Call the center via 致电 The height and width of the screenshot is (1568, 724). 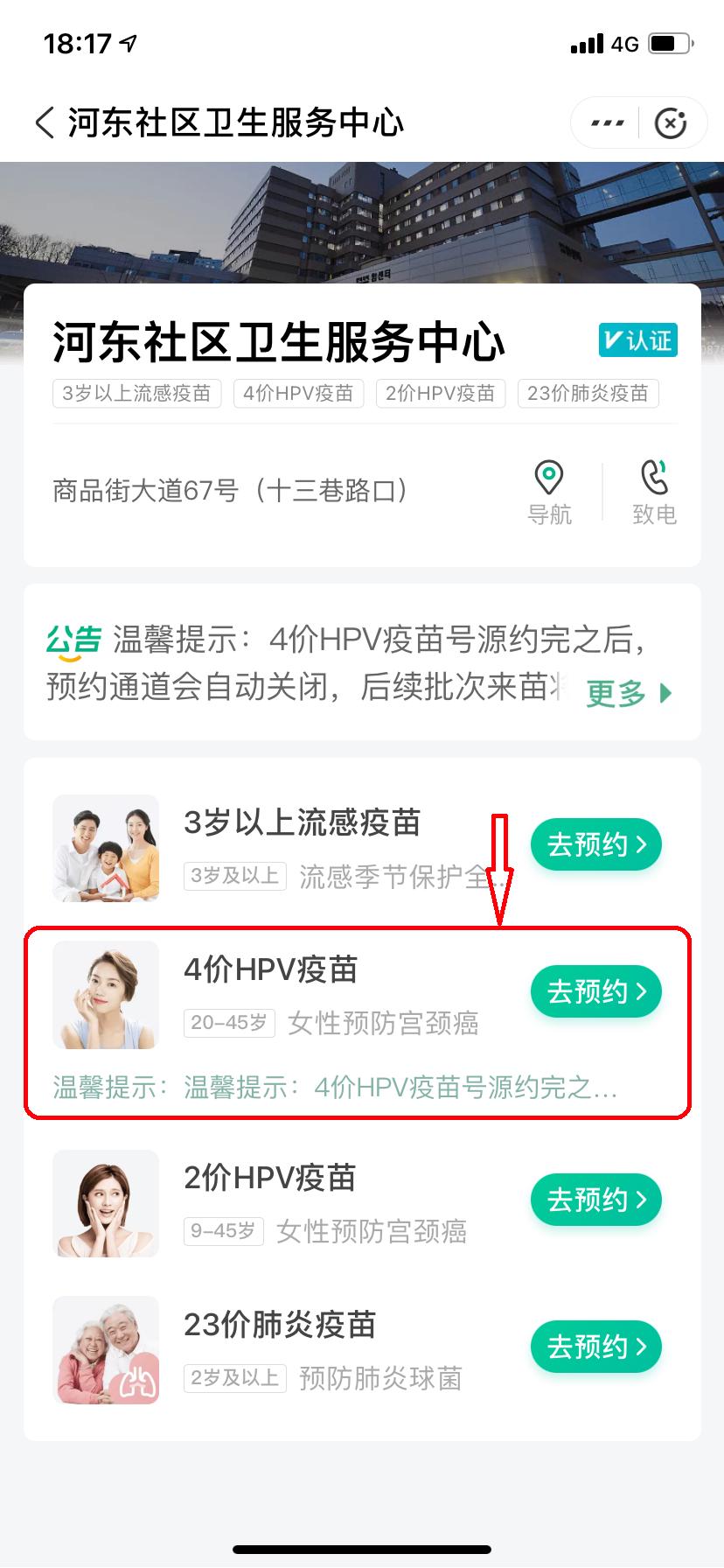[x=654, y=492]
